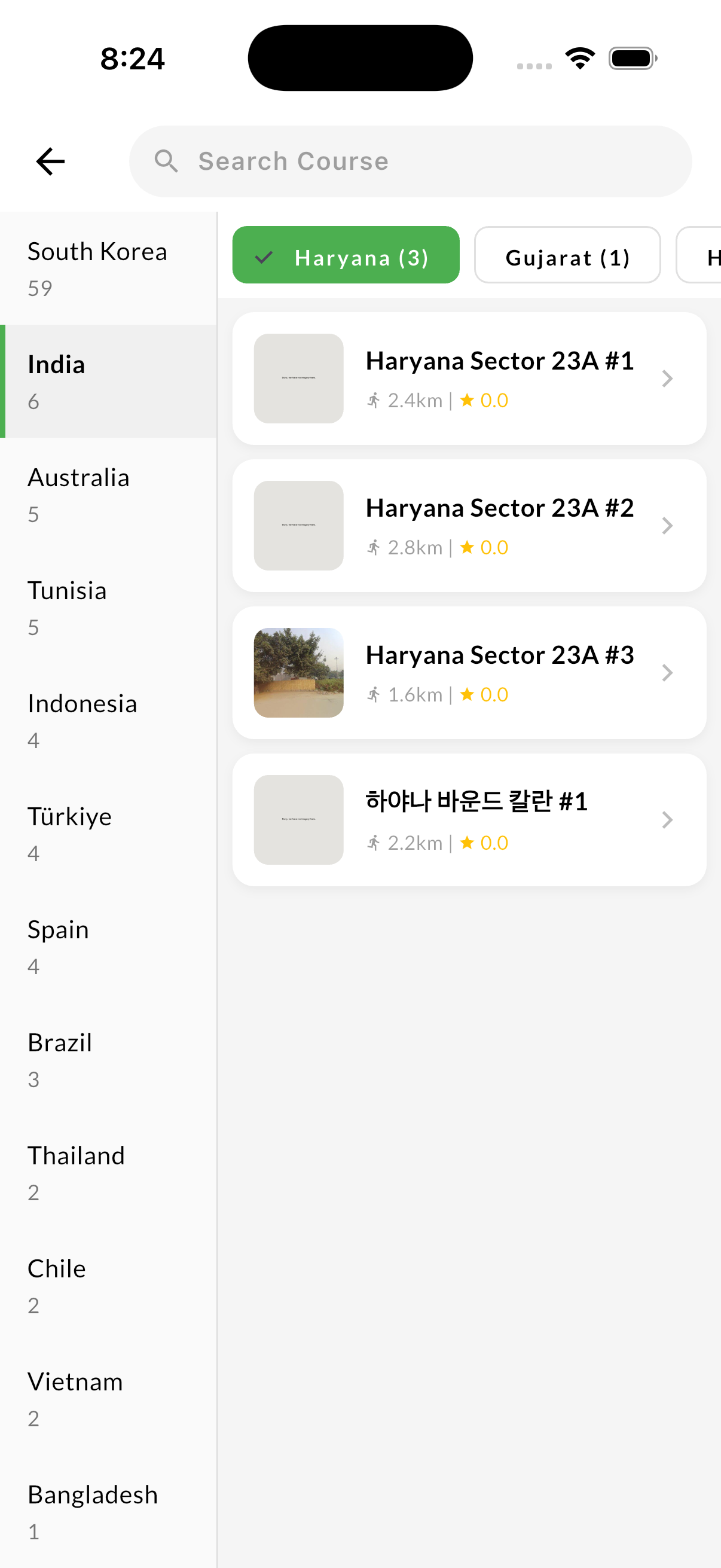Select the Haryana (3) filter chip
721x1568 pixels.
(346, 255)
